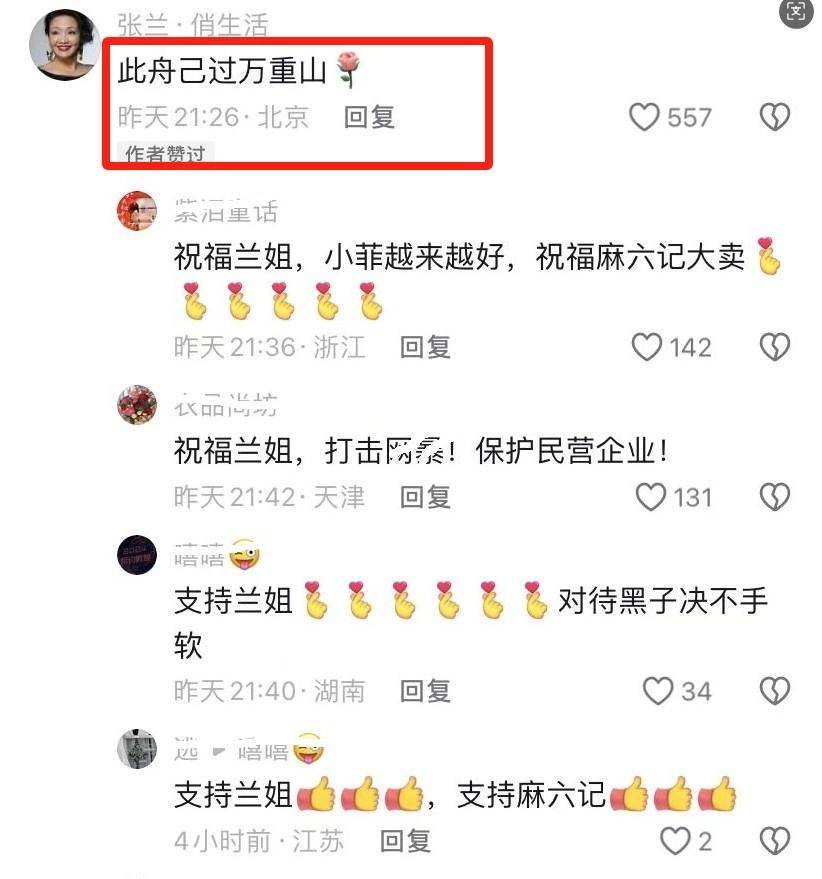Dislike the 对待黑子决不手软 comment
Viewport: 822px width, 879px height.
tap(775, 690)
